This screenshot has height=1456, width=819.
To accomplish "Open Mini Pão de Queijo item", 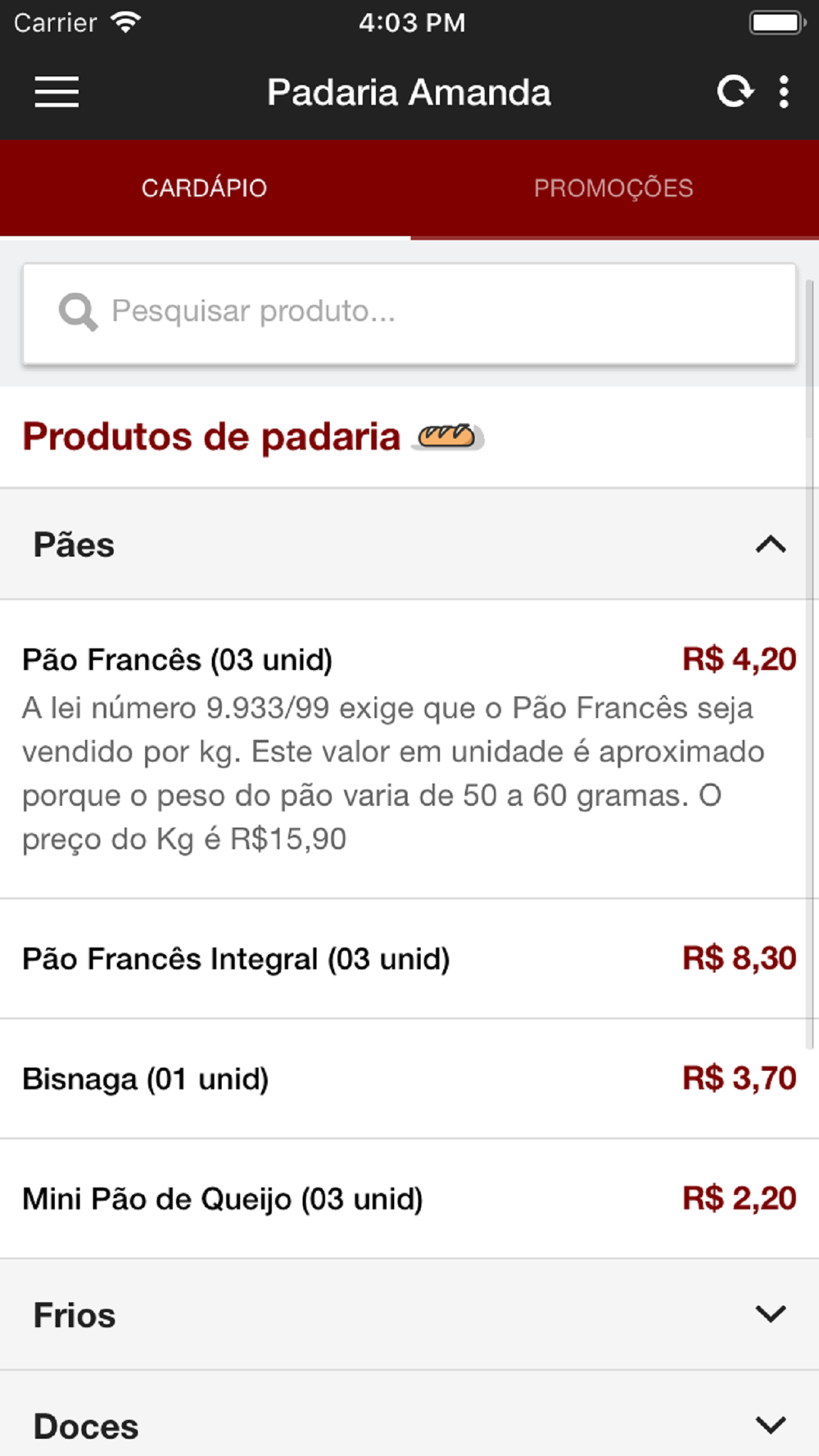I will [409, 1199].
